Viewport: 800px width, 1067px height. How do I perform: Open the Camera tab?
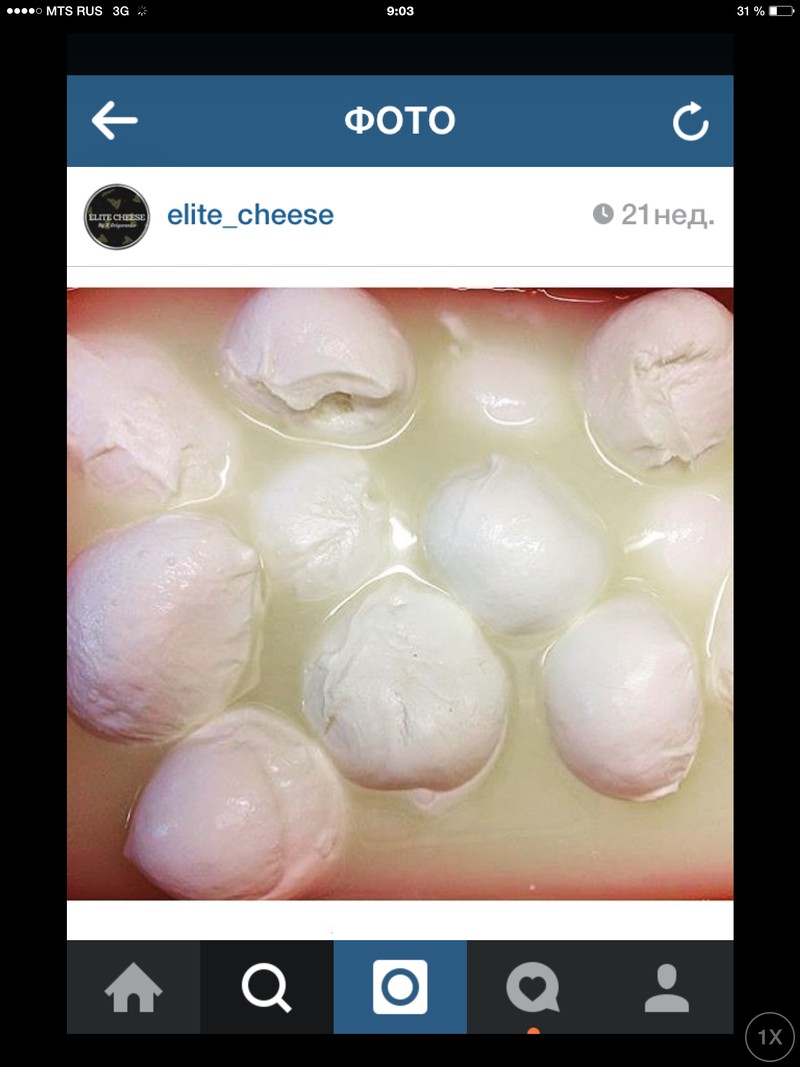[400, 987]
